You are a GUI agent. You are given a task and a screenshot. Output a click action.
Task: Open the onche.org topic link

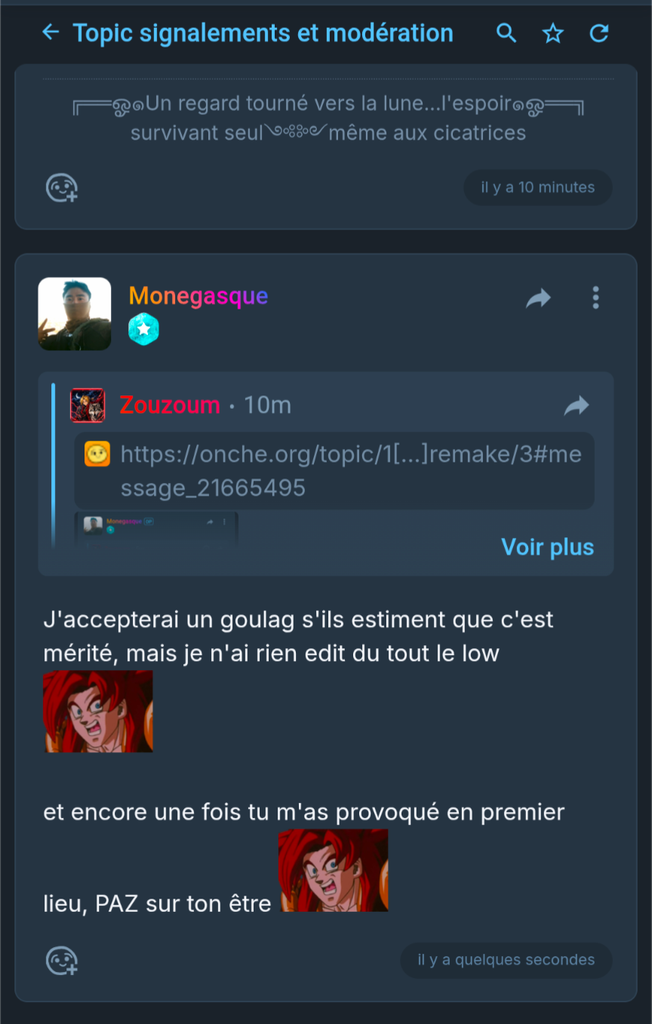tap(350, 471)
